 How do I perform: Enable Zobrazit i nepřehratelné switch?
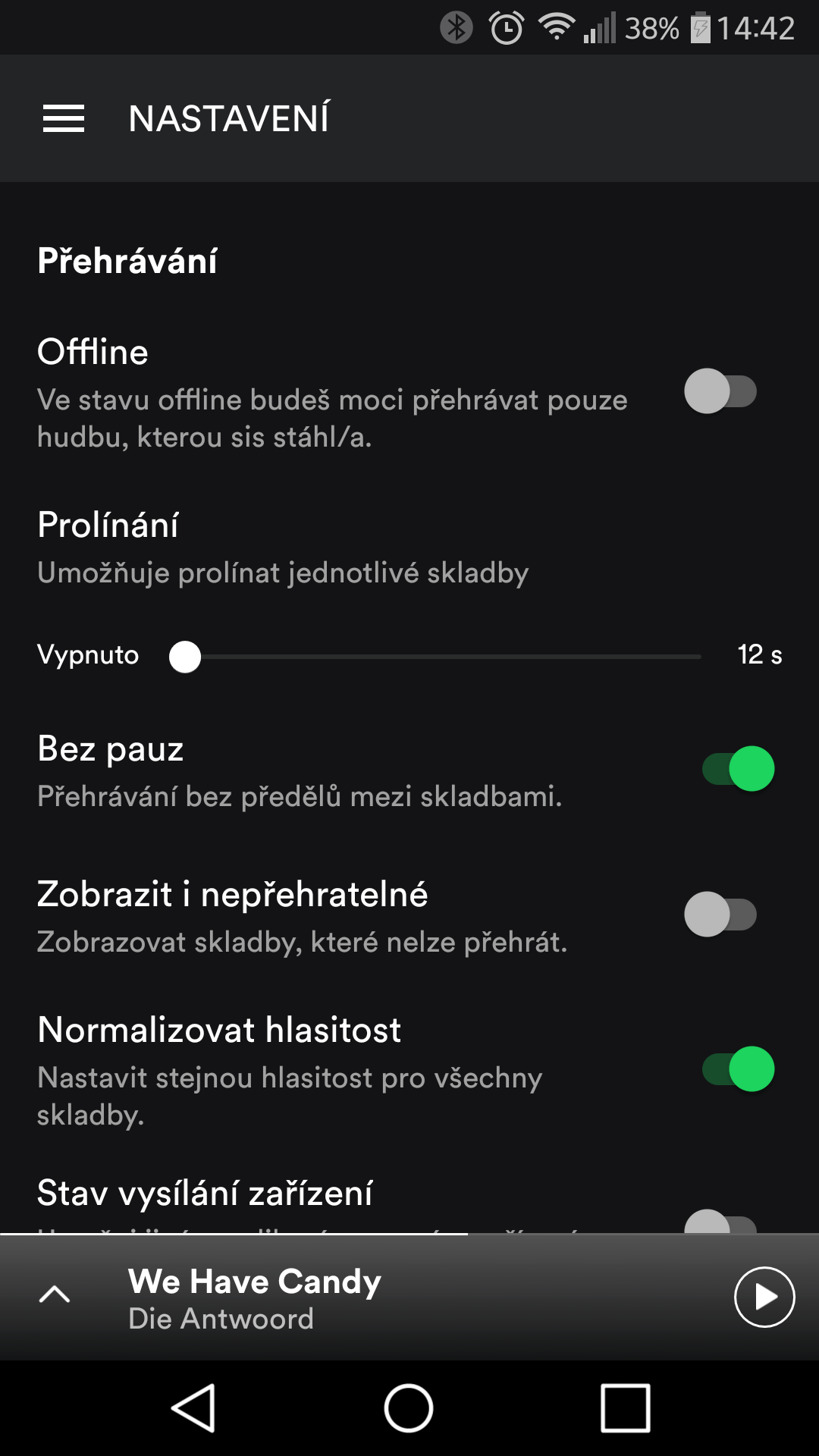[720, 914]
